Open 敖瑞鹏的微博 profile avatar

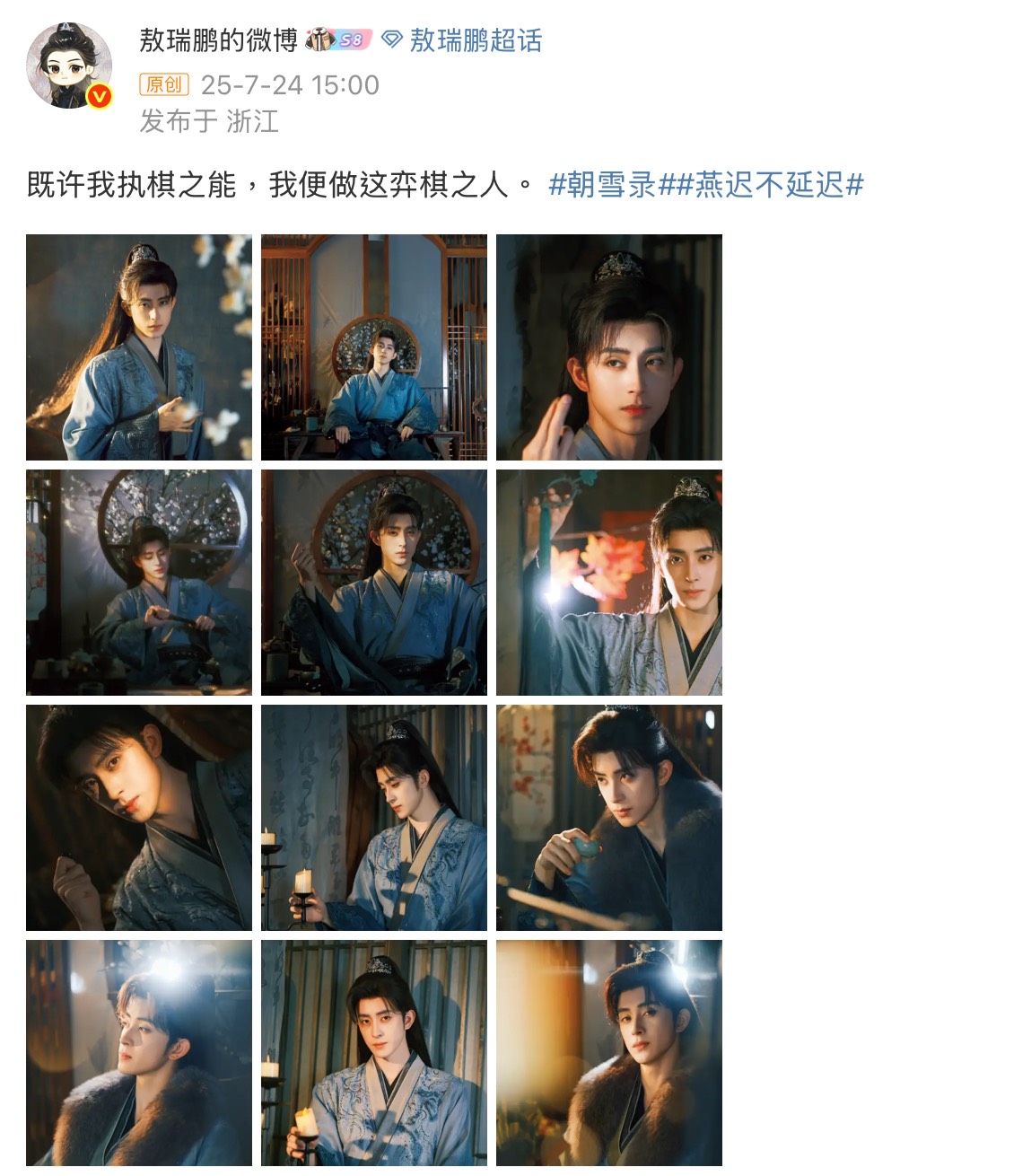[x=69, y=66]
